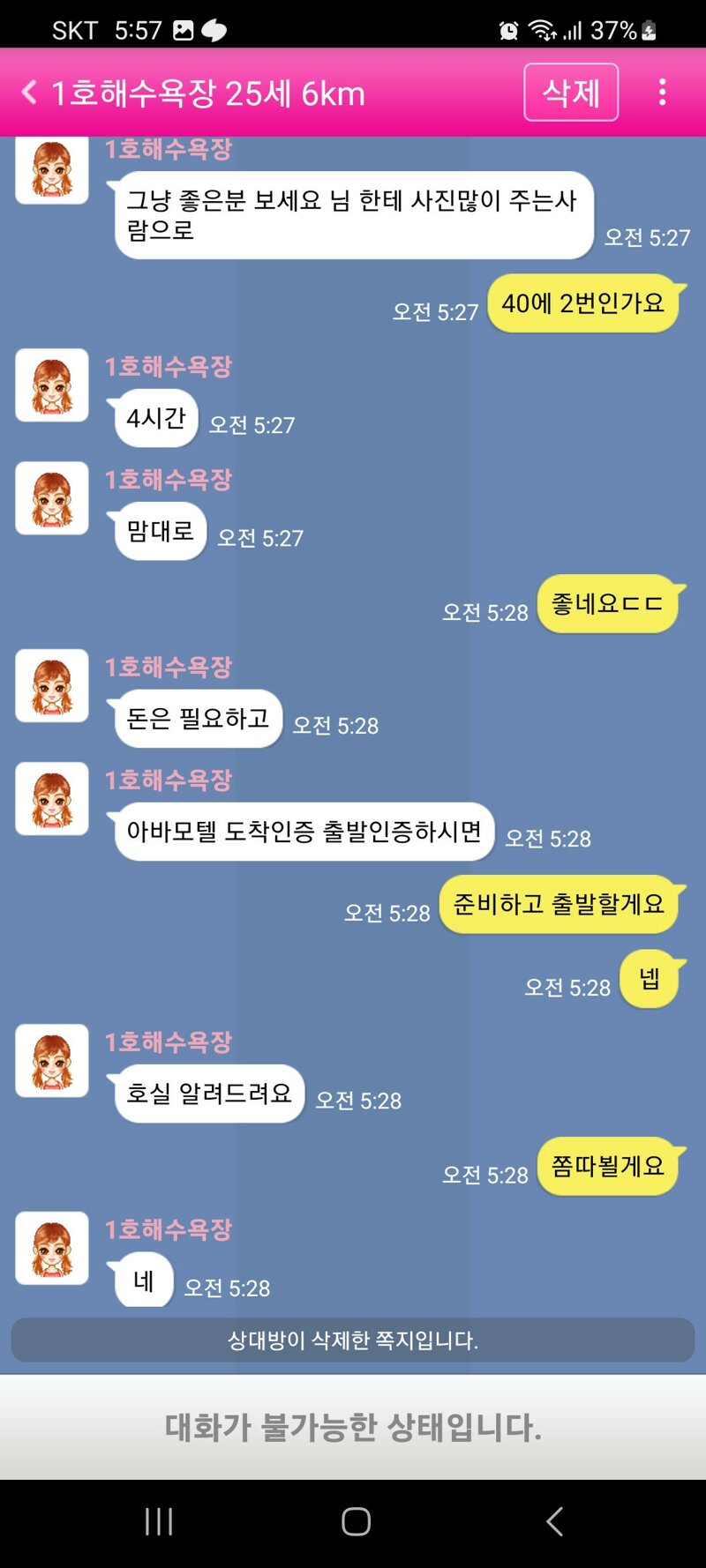Go to the home screen
The height and width of the screenshot is (1568, 706).
(x=356, y=1521)
